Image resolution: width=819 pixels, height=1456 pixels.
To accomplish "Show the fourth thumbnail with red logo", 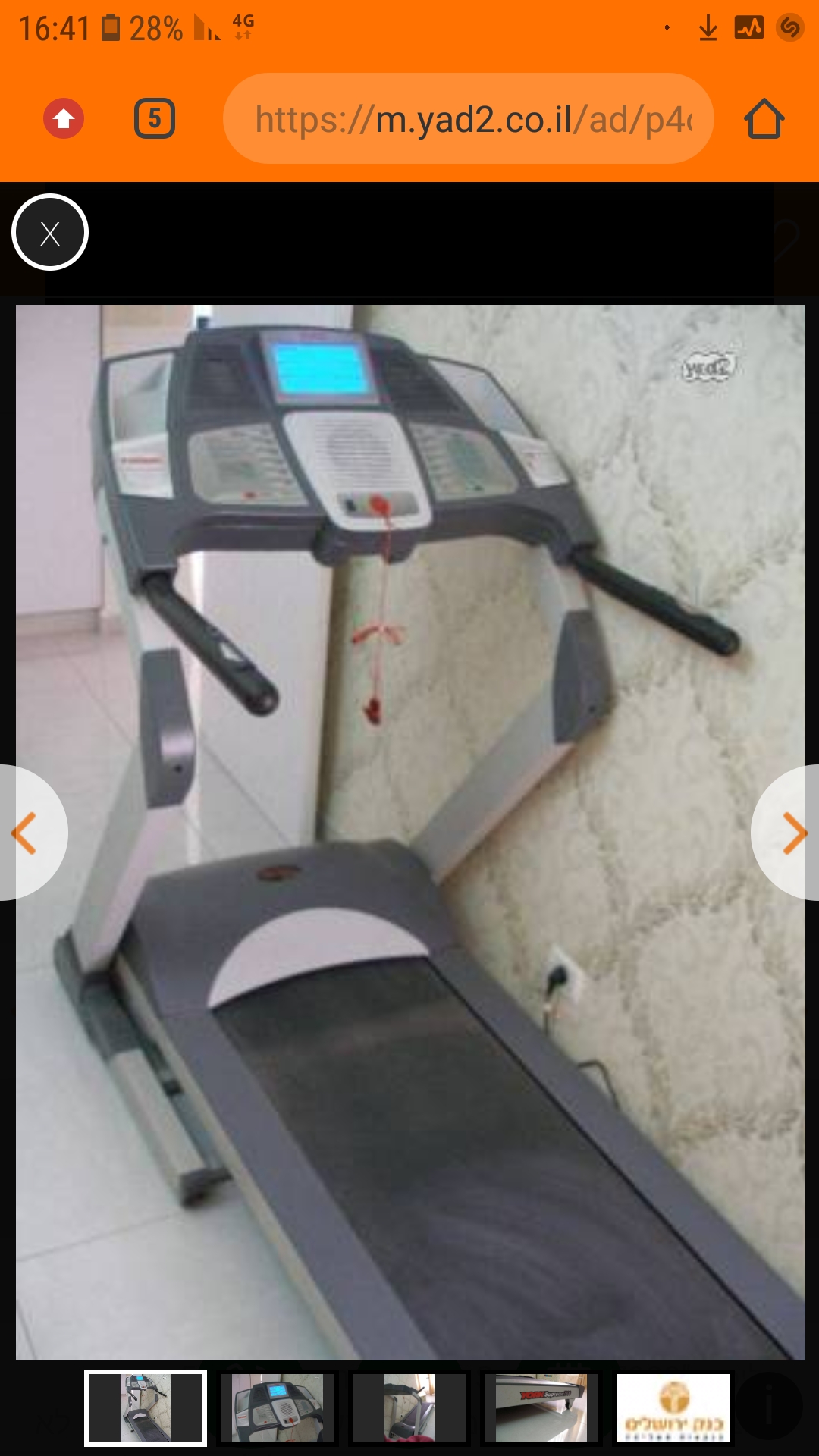I will click(x=541, y=1407).
